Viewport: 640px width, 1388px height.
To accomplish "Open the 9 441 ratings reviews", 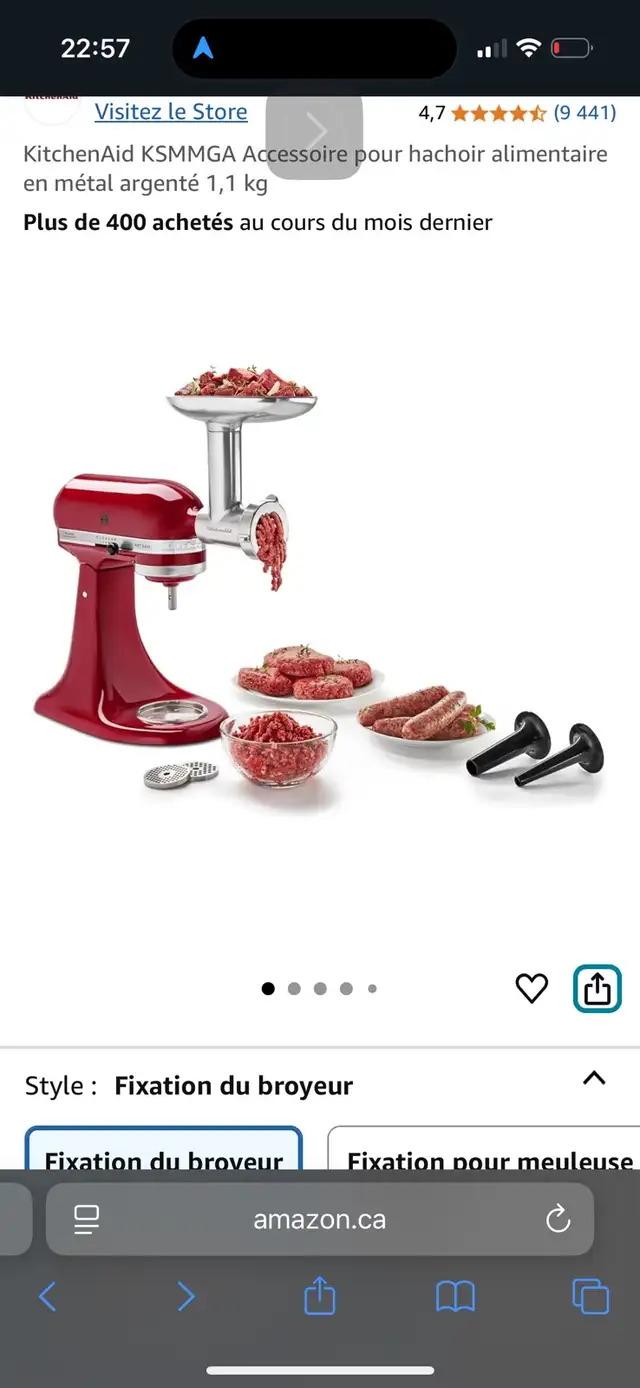I will 585,112.
